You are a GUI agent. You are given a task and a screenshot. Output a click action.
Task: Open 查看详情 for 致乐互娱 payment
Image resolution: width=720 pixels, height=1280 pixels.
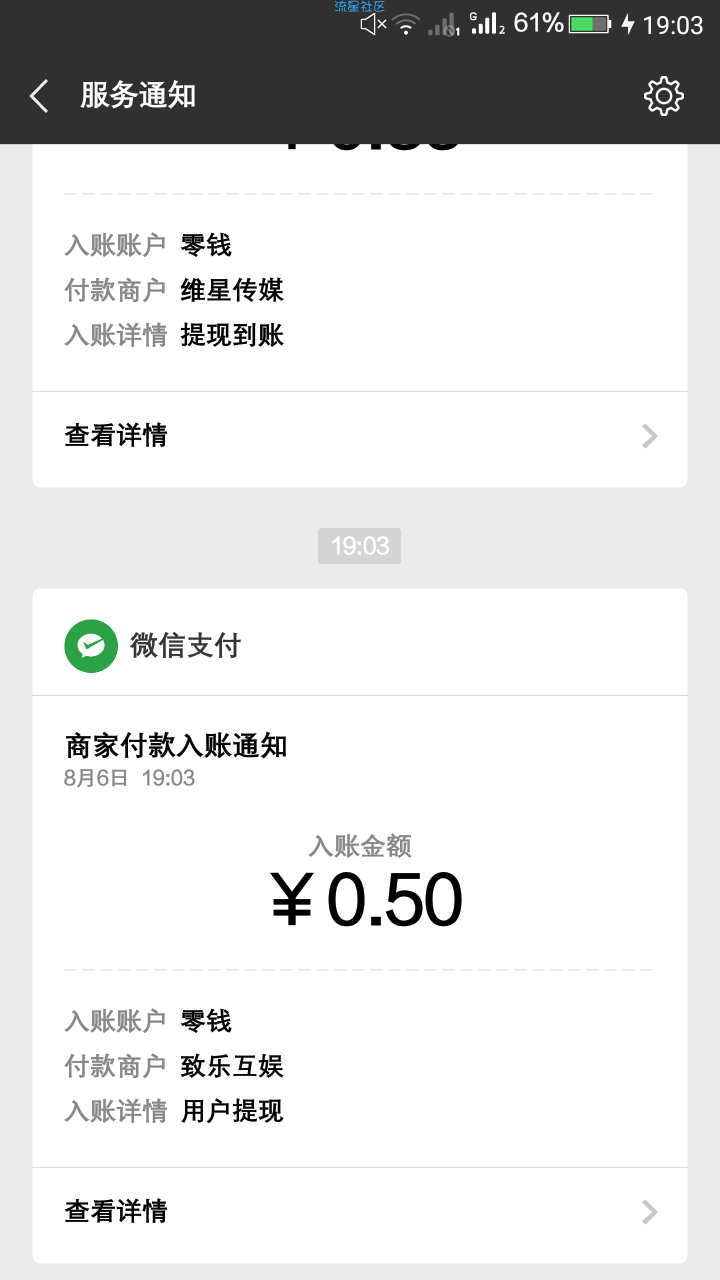click(x=360, y=1212)
